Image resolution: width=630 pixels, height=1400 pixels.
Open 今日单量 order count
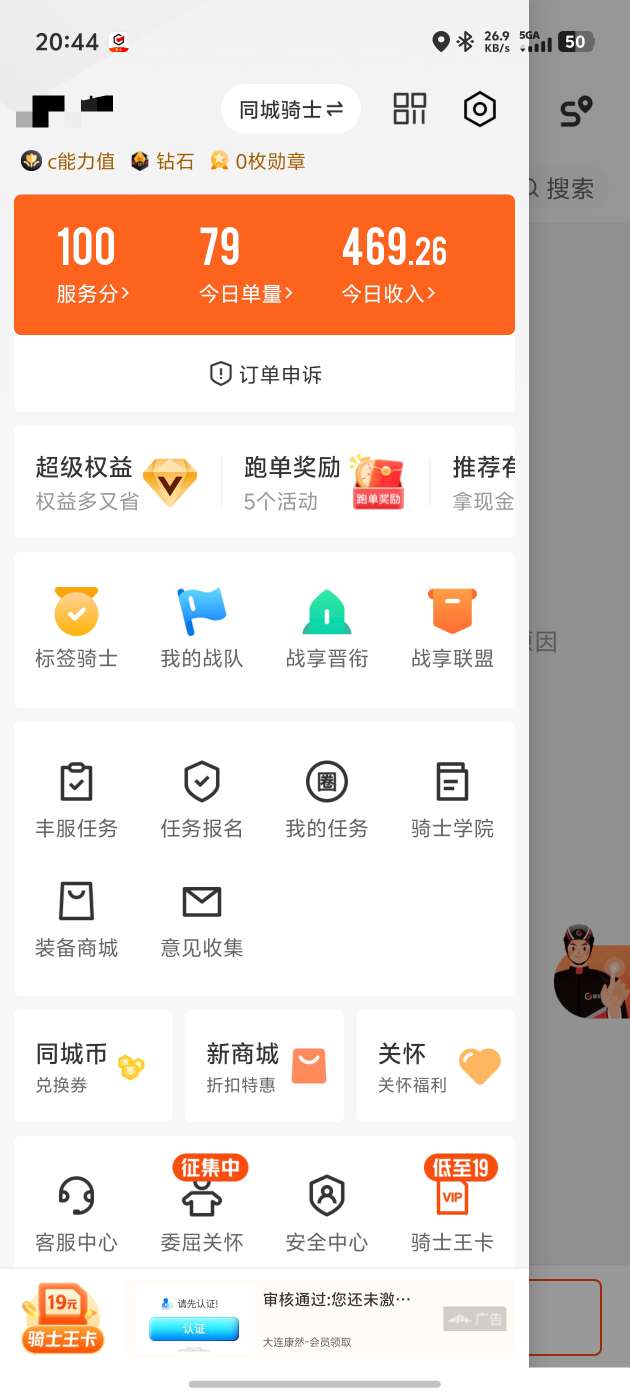pos(245,264)
